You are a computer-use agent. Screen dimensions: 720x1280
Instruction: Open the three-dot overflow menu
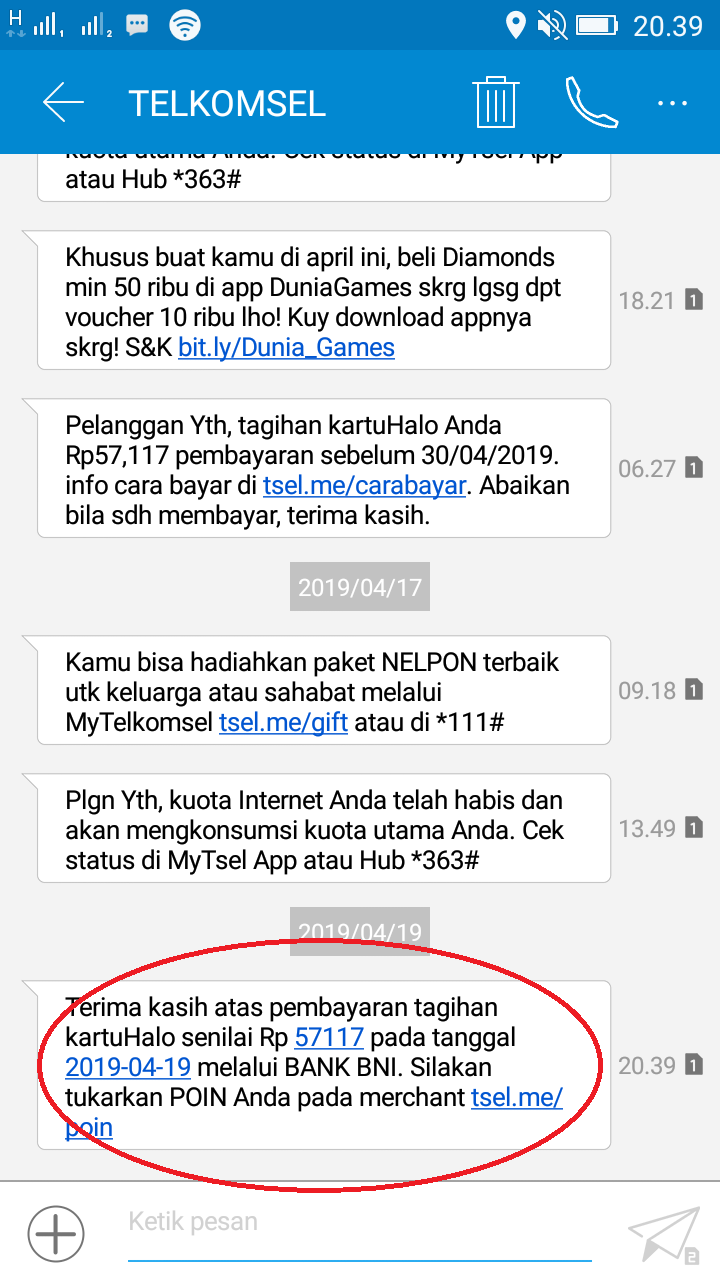point(672,103)
